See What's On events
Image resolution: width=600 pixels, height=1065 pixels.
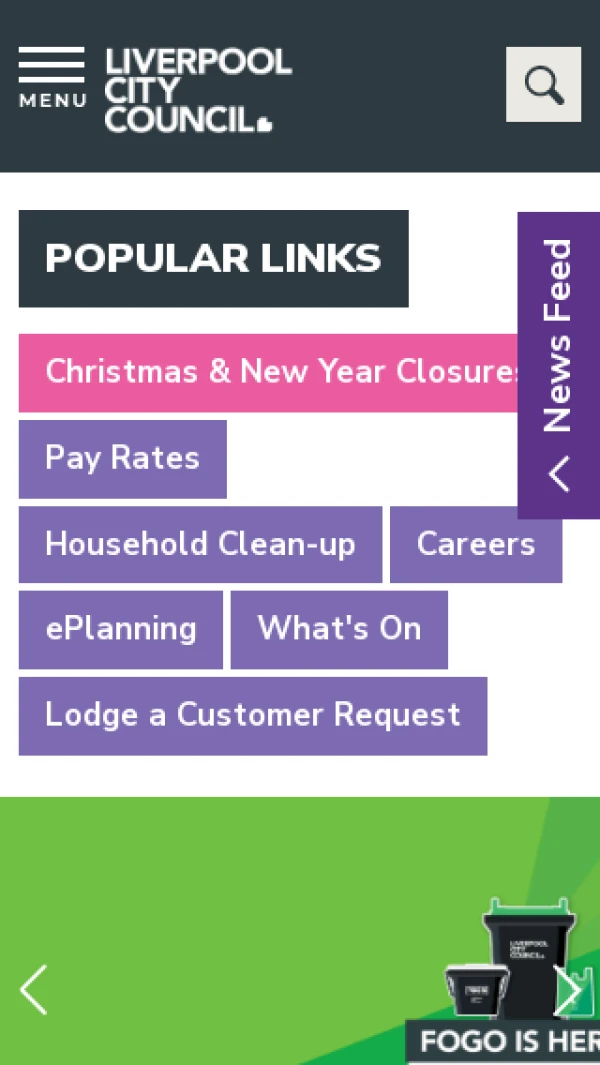[339, 629]
